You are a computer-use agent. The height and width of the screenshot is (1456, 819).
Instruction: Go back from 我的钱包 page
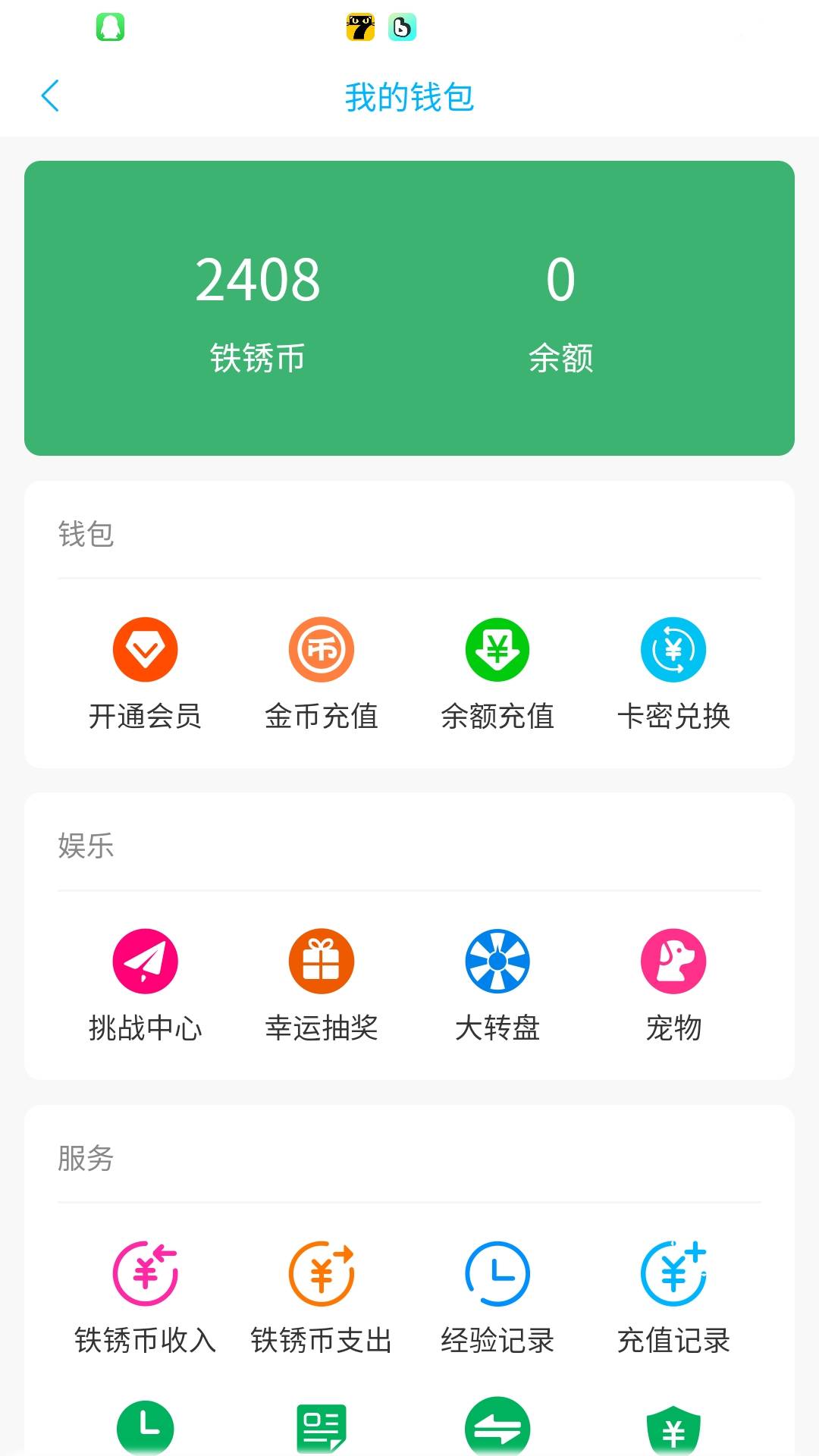[50, 96]
